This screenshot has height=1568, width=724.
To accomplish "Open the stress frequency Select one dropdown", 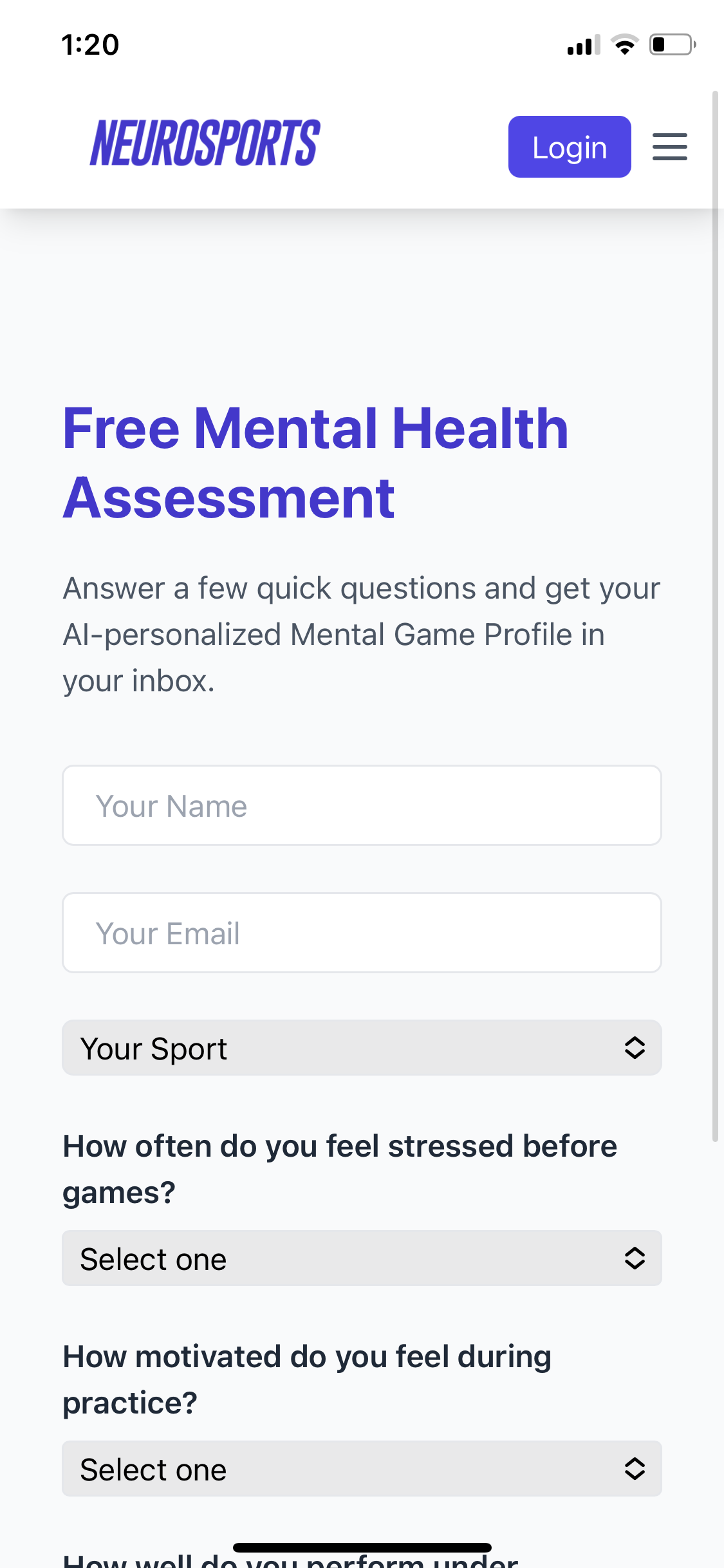I will coord(361,1258).
